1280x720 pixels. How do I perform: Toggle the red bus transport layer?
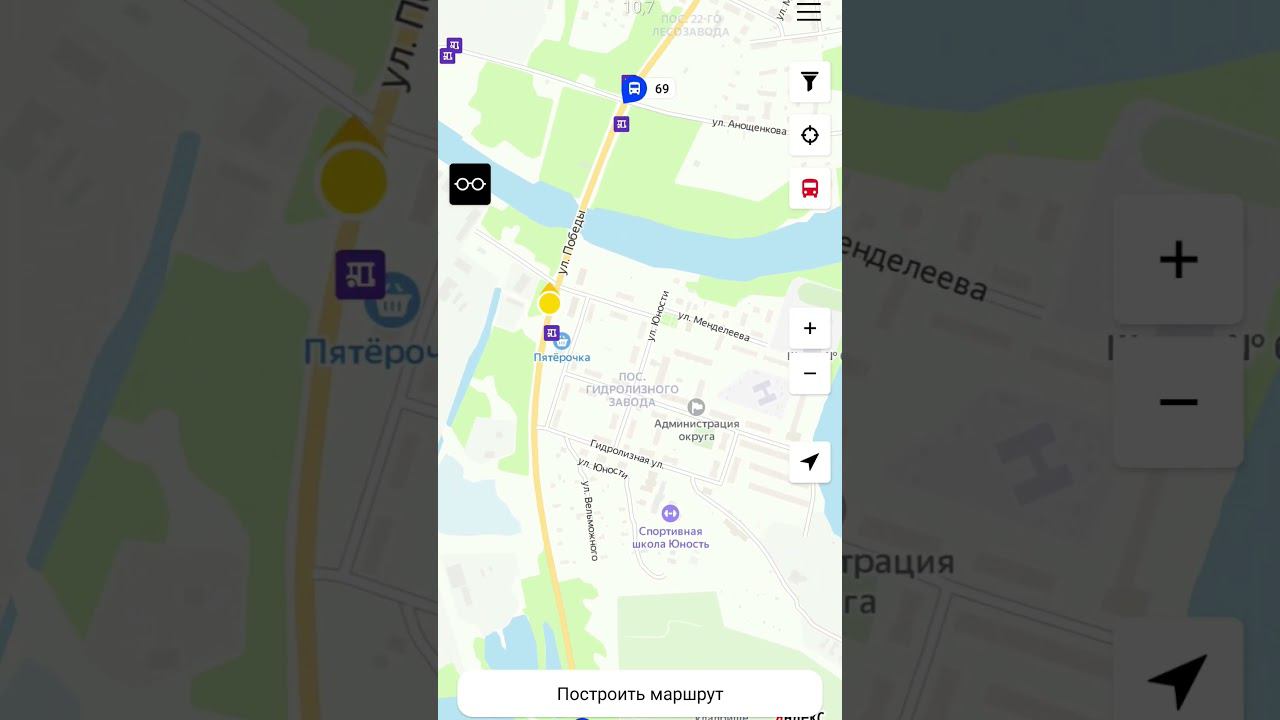point(809,188)
